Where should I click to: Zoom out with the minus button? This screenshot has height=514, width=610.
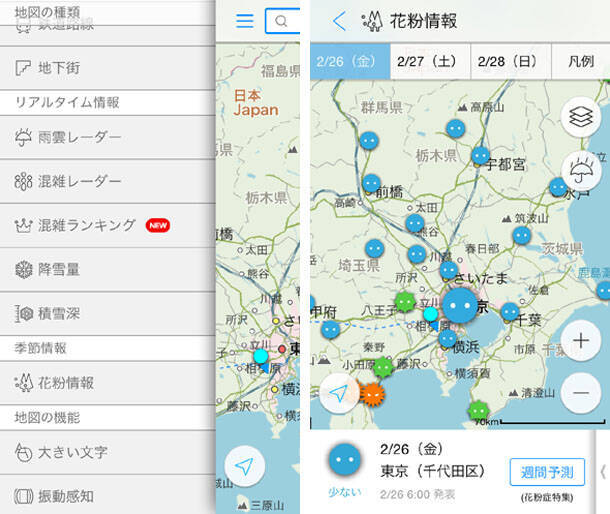pyautogui.click(x=581, y=393)
